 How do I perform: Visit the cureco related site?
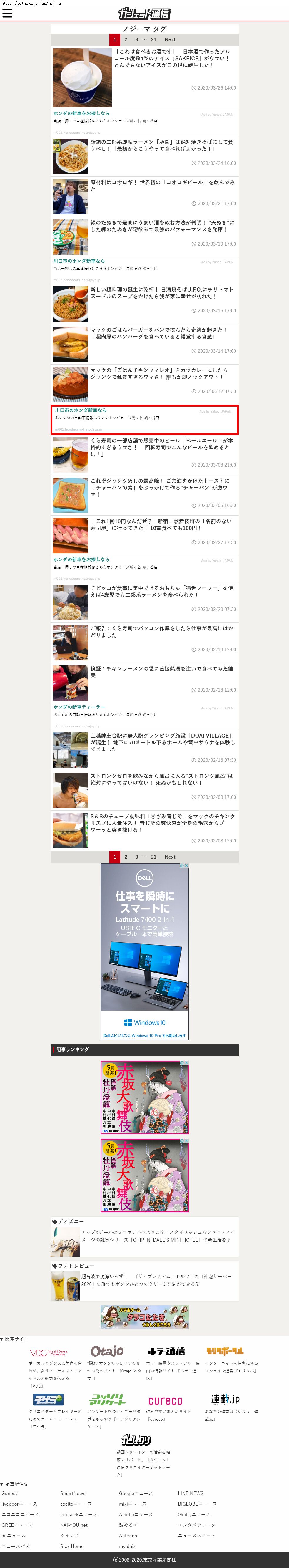(165, 1401)
